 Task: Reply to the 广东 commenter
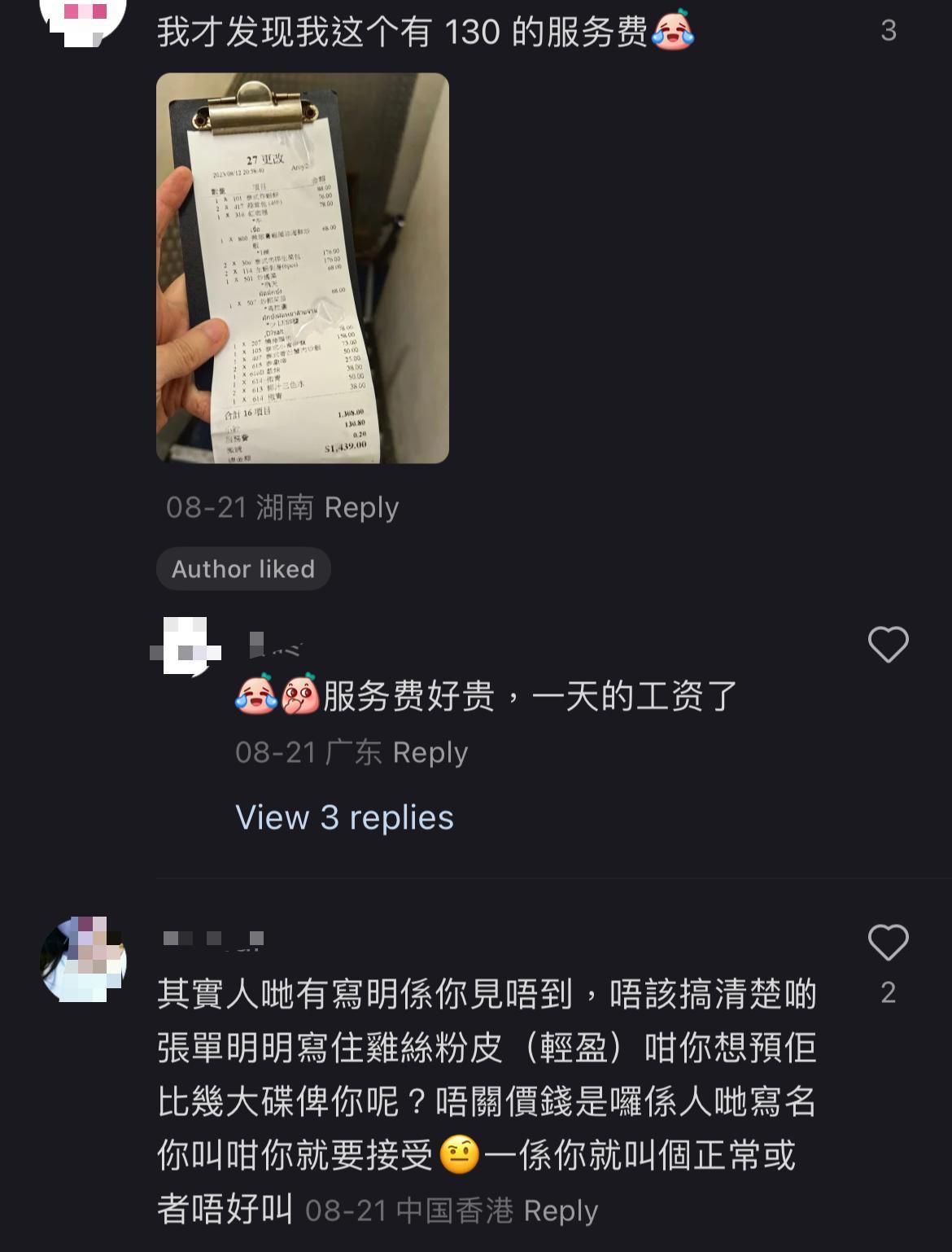click(x=430, y=753)
